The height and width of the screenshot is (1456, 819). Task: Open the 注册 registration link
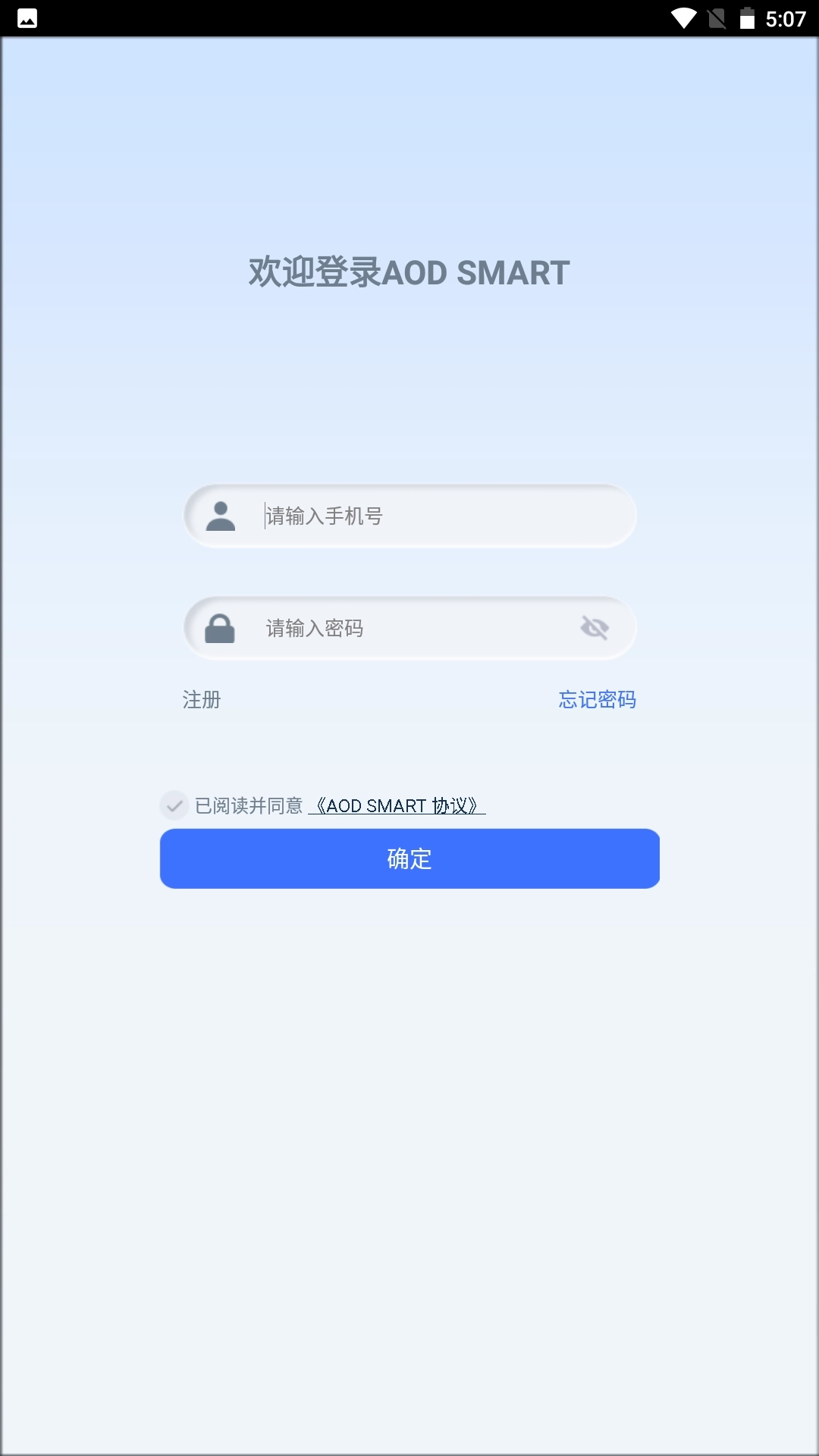point(202,699)
